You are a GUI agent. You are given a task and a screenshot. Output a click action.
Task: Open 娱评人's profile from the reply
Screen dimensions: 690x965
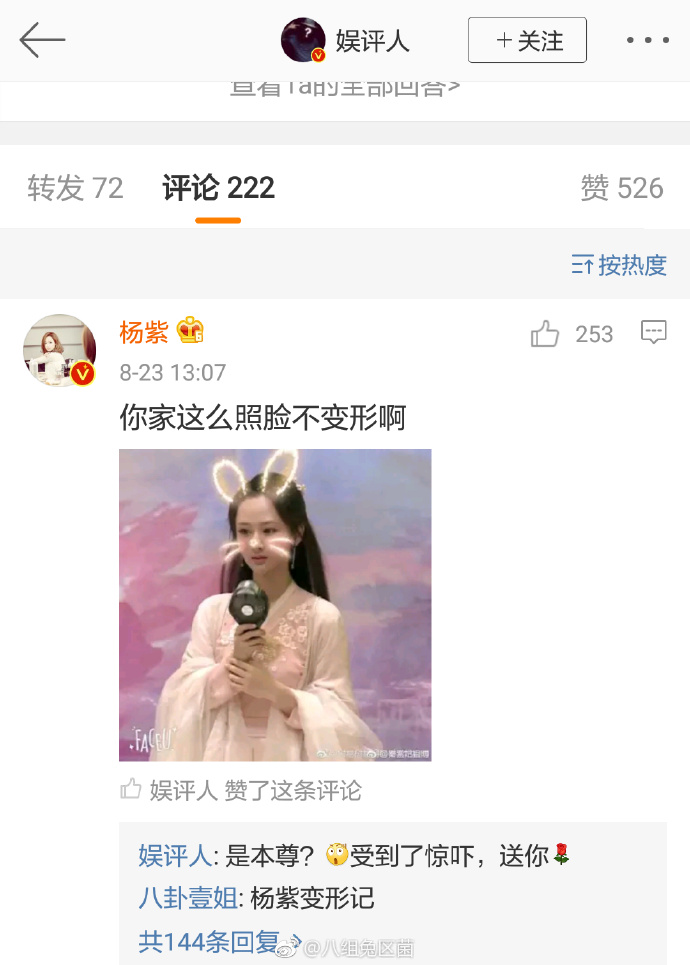pyautogui.click(x=174, y=856)
